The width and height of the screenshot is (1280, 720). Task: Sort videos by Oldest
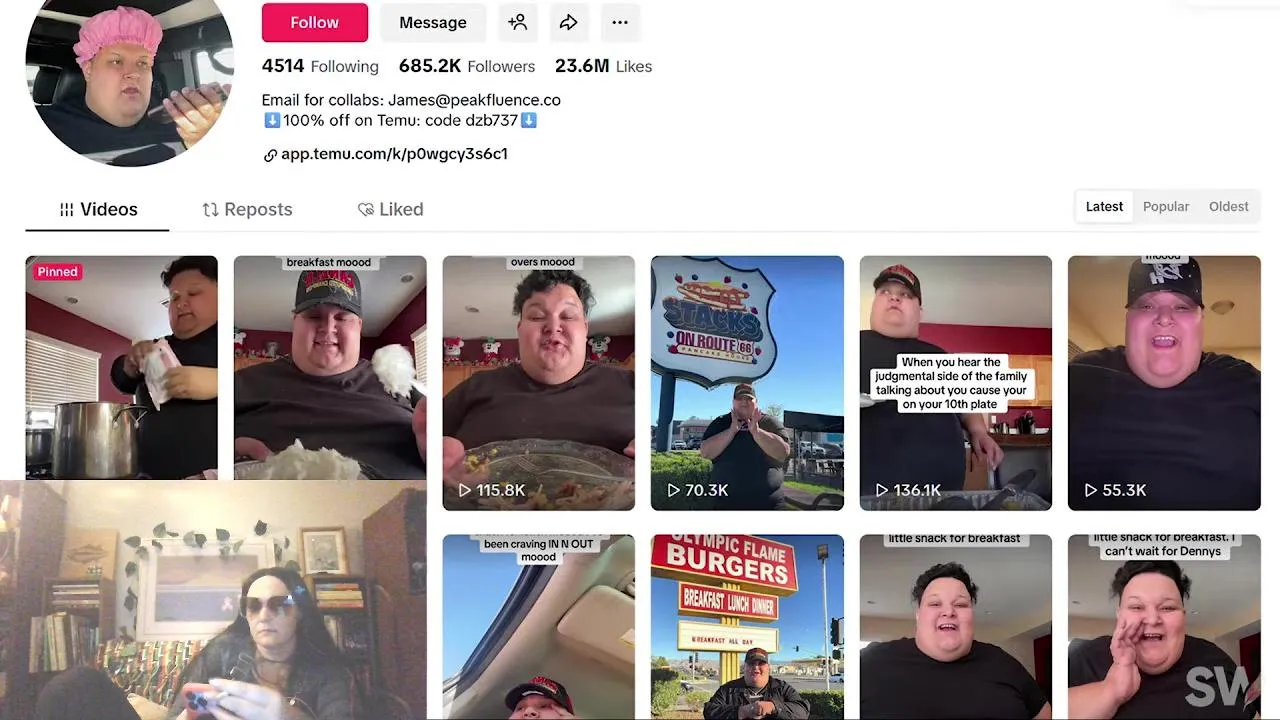[1228, 207]
